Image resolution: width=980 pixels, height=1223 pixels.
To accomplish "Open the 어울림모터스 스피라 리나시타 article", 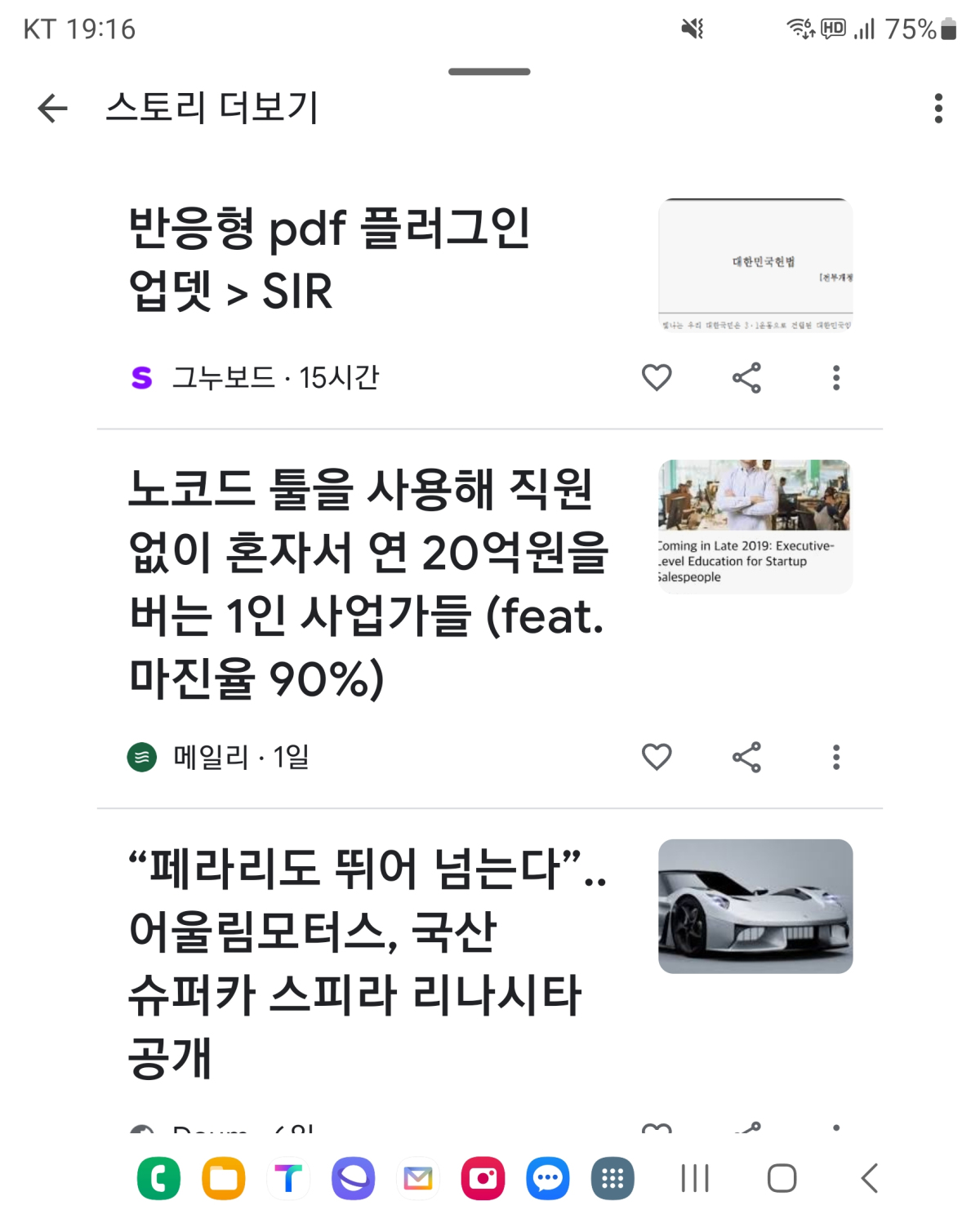I will coord(367,962).
